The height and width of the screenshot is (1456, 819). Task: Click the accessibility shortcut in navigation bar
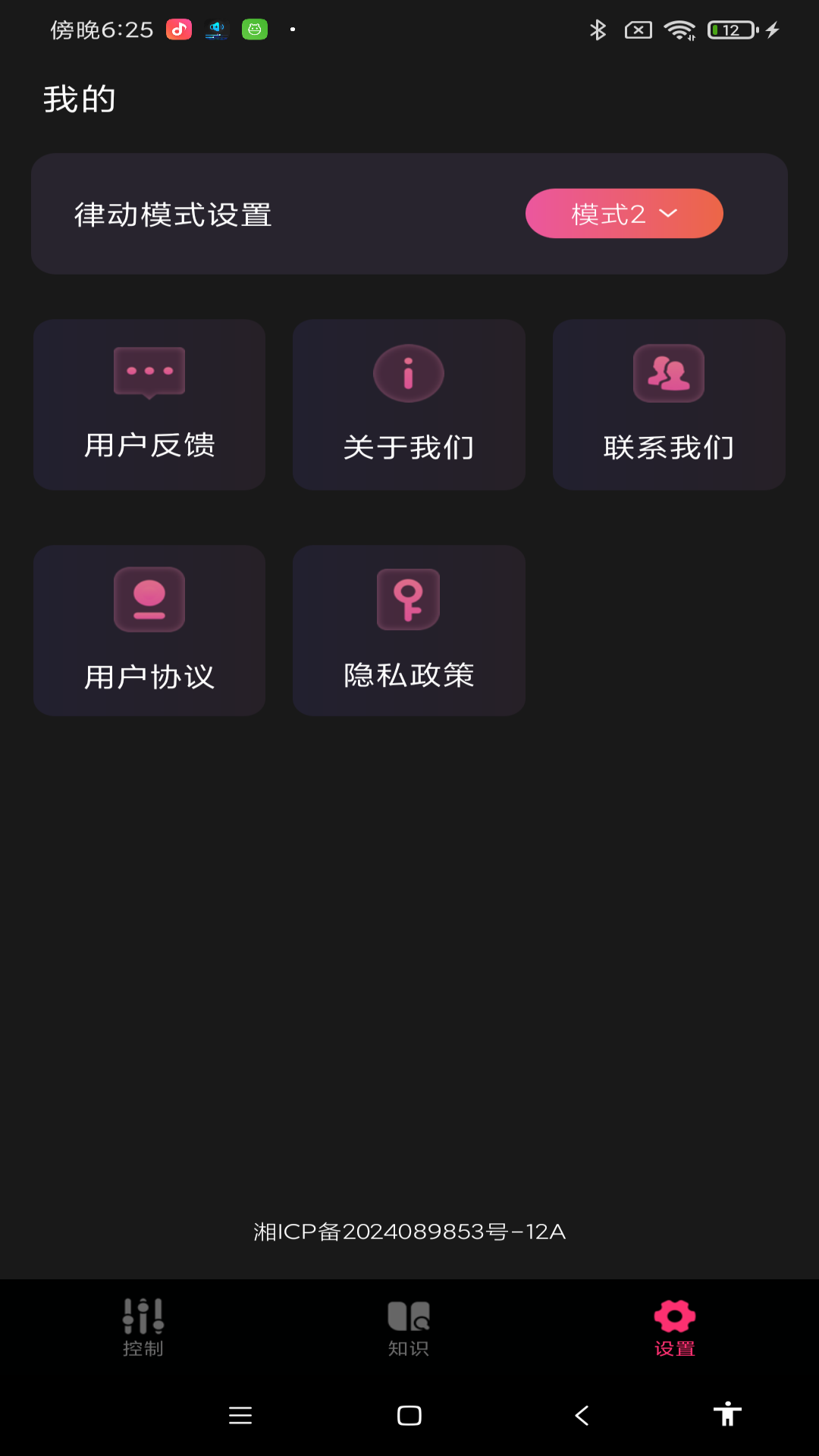point(728,1415)
